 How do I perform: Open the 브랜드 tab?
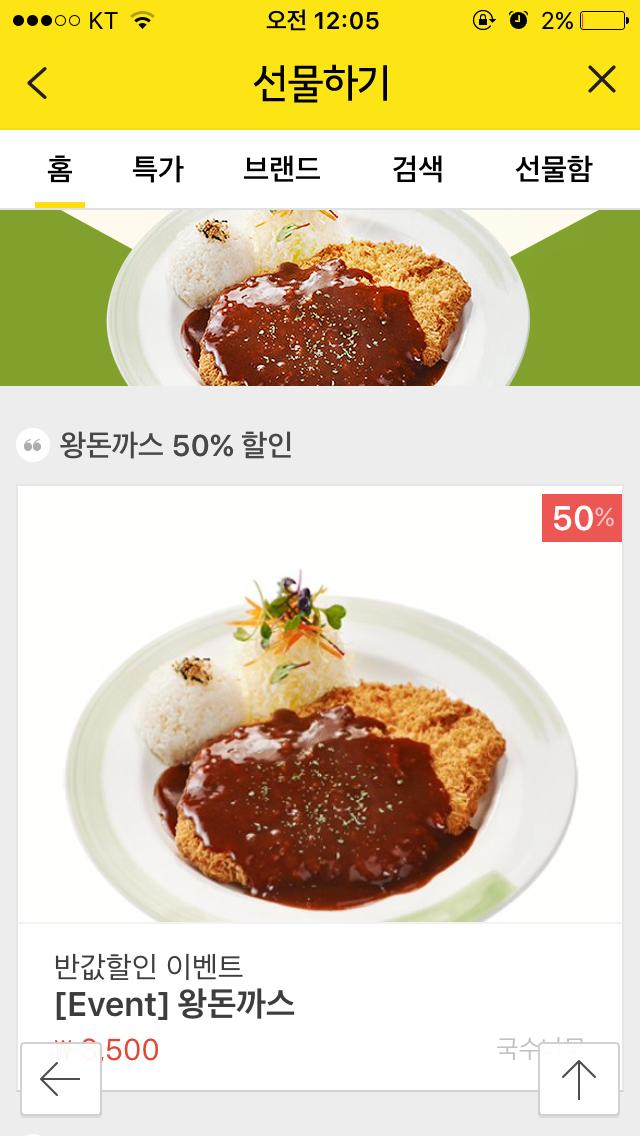(281, 169)
